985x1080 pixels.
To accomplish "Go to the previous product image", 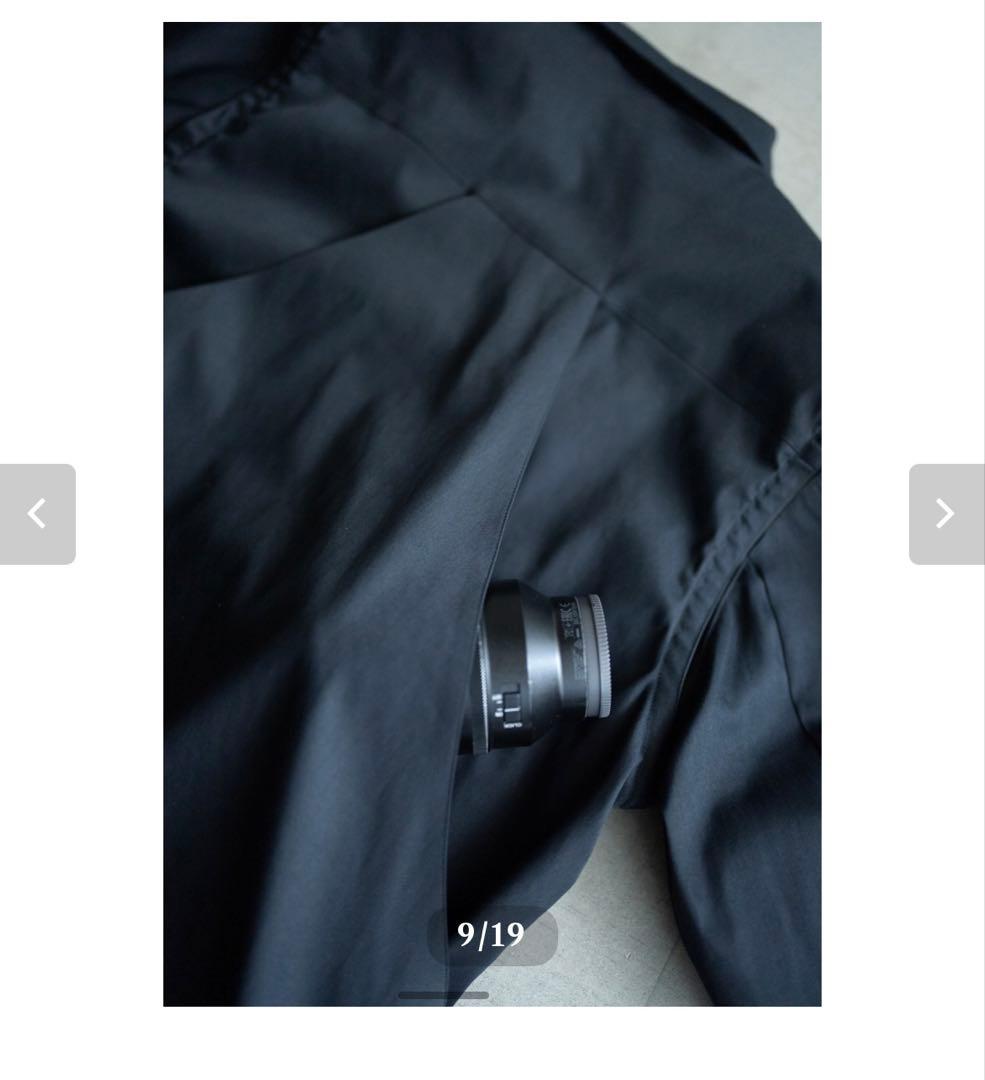I will pyautogui.click(x=37, y=514).
